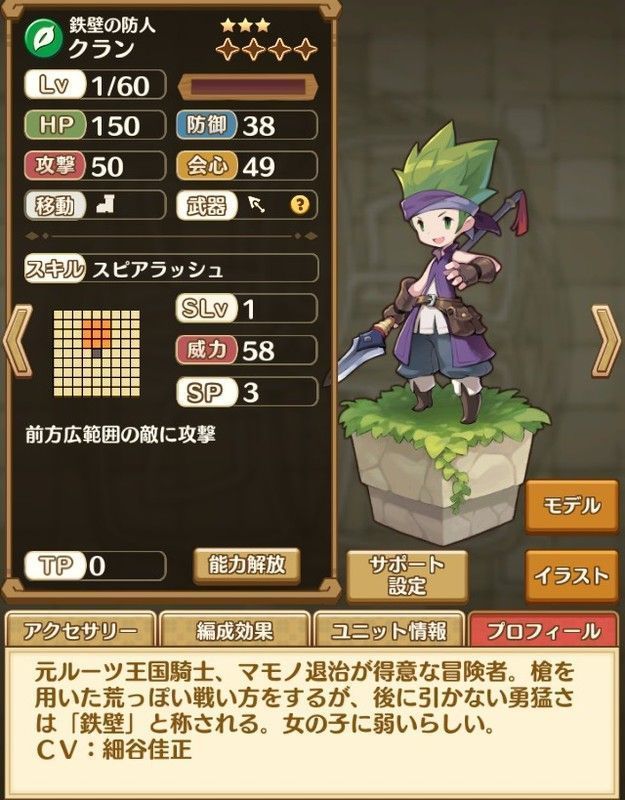Screen dimensions: 625x800
Task: Tap the 能力解放 button
Action: [246, 565]
